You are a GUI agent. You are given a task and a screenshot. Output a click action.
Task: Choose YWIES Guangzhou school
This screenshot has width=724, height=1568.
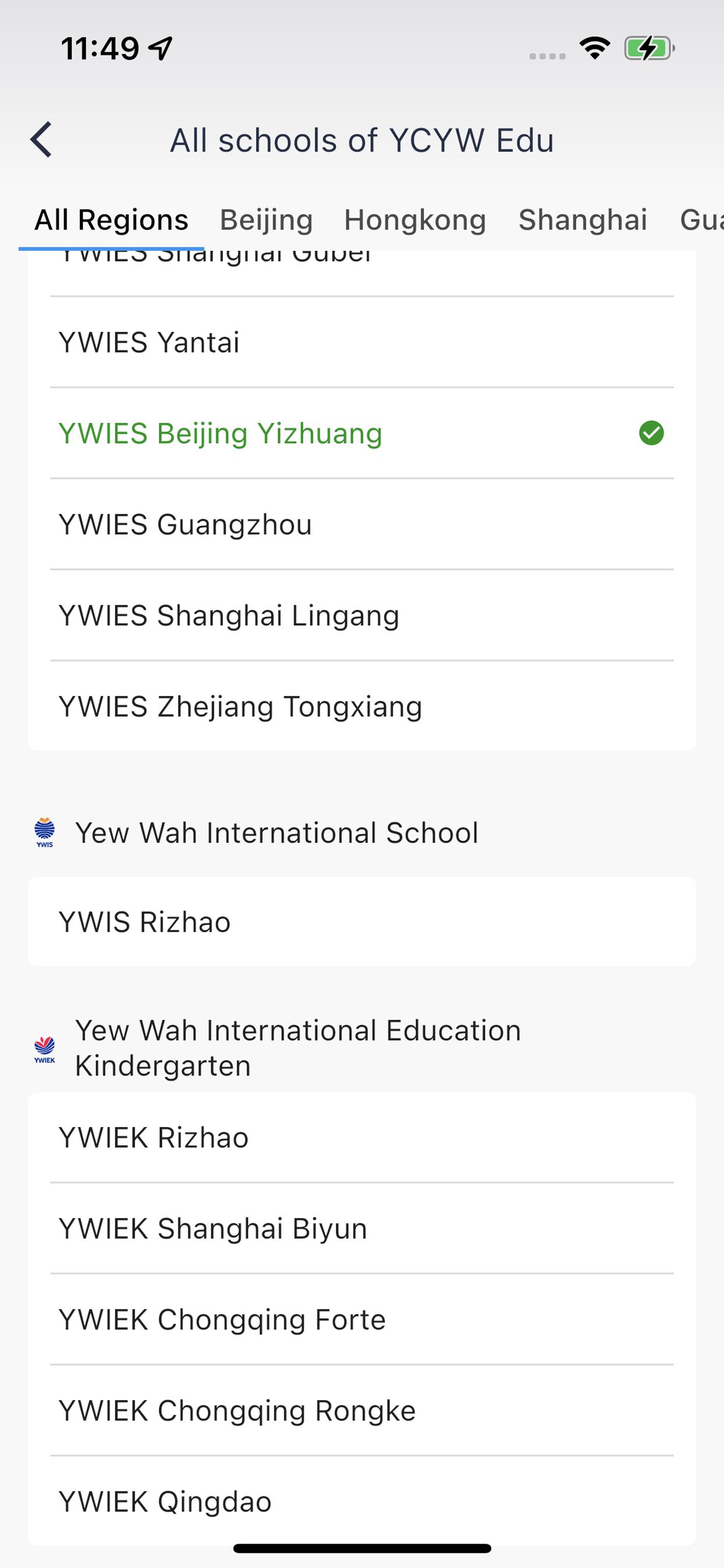coord(362,524)
